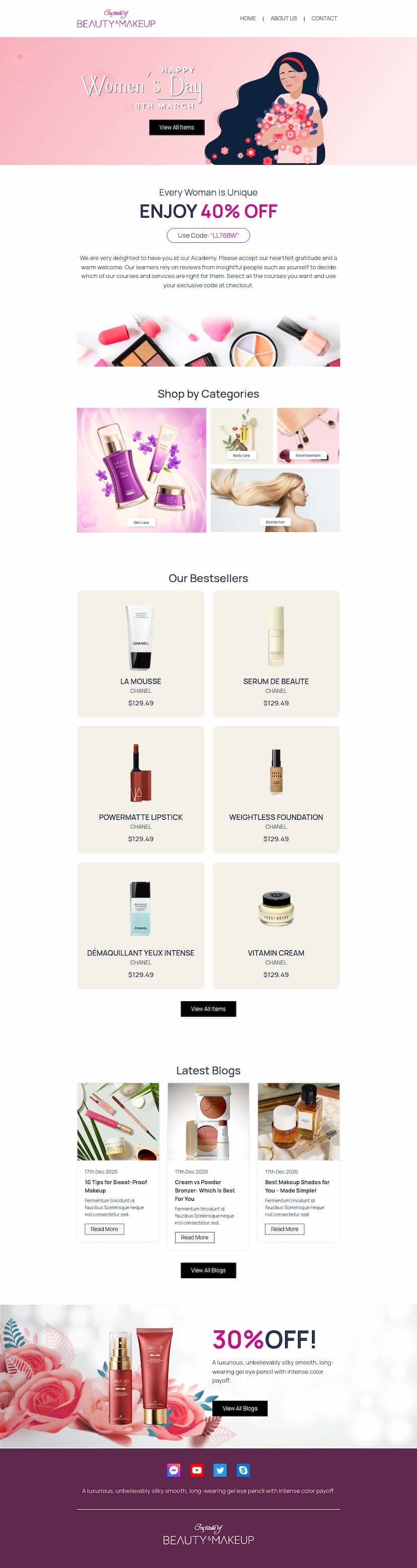Screen dimensions: 417x1568
Task: Open the YouTube icon in footer
Action: point(196,1470)
